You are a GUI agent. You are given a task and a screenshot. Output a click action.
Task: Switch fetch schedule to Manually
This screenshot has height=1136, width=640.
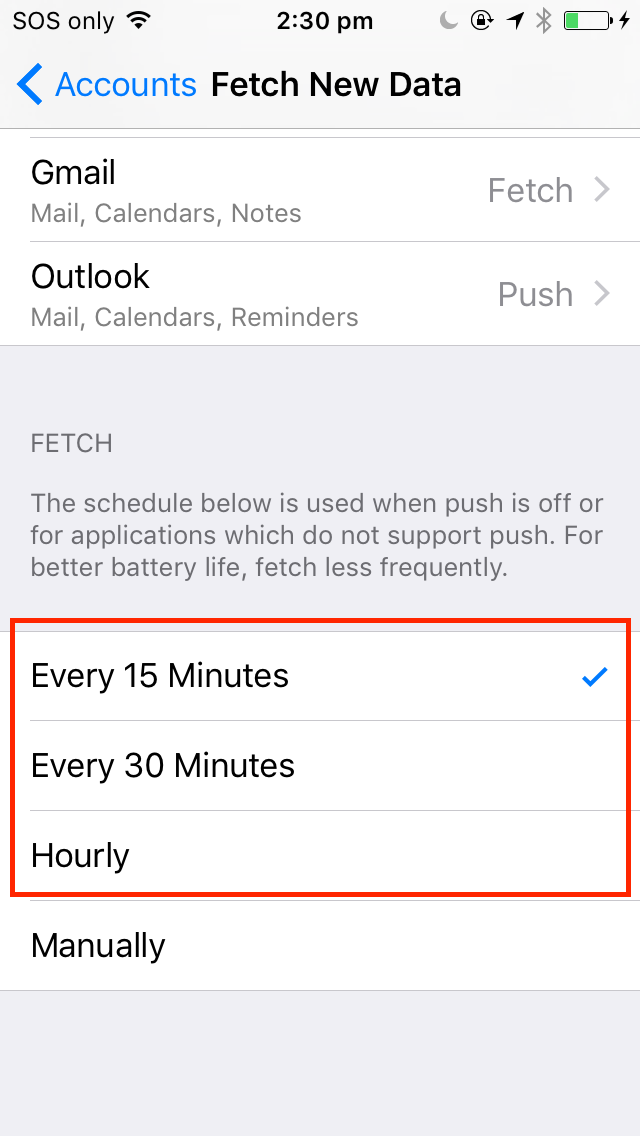pos(320,945)
